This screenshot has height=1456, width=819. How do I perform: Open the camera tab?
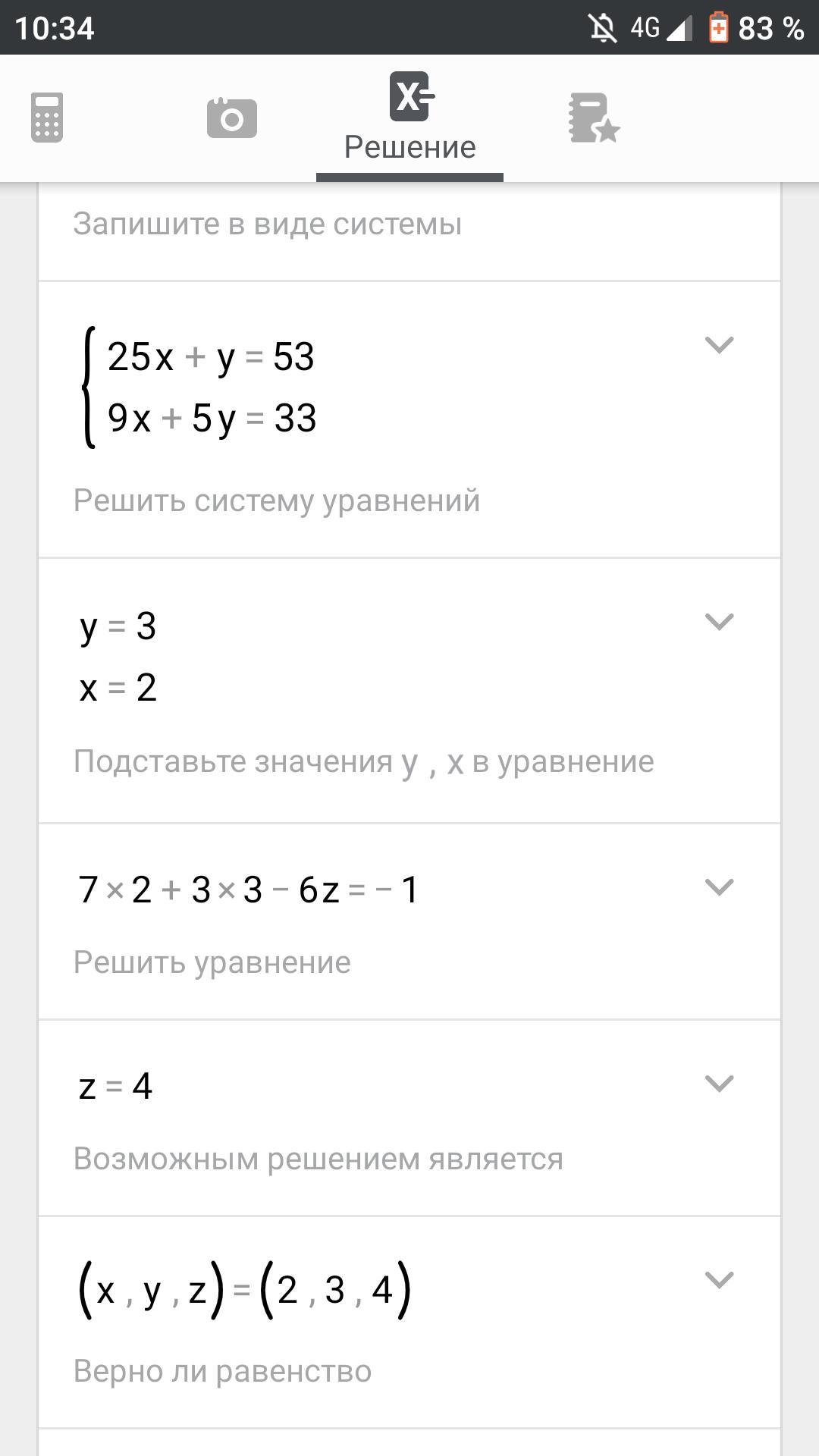(x=231, y=118)
